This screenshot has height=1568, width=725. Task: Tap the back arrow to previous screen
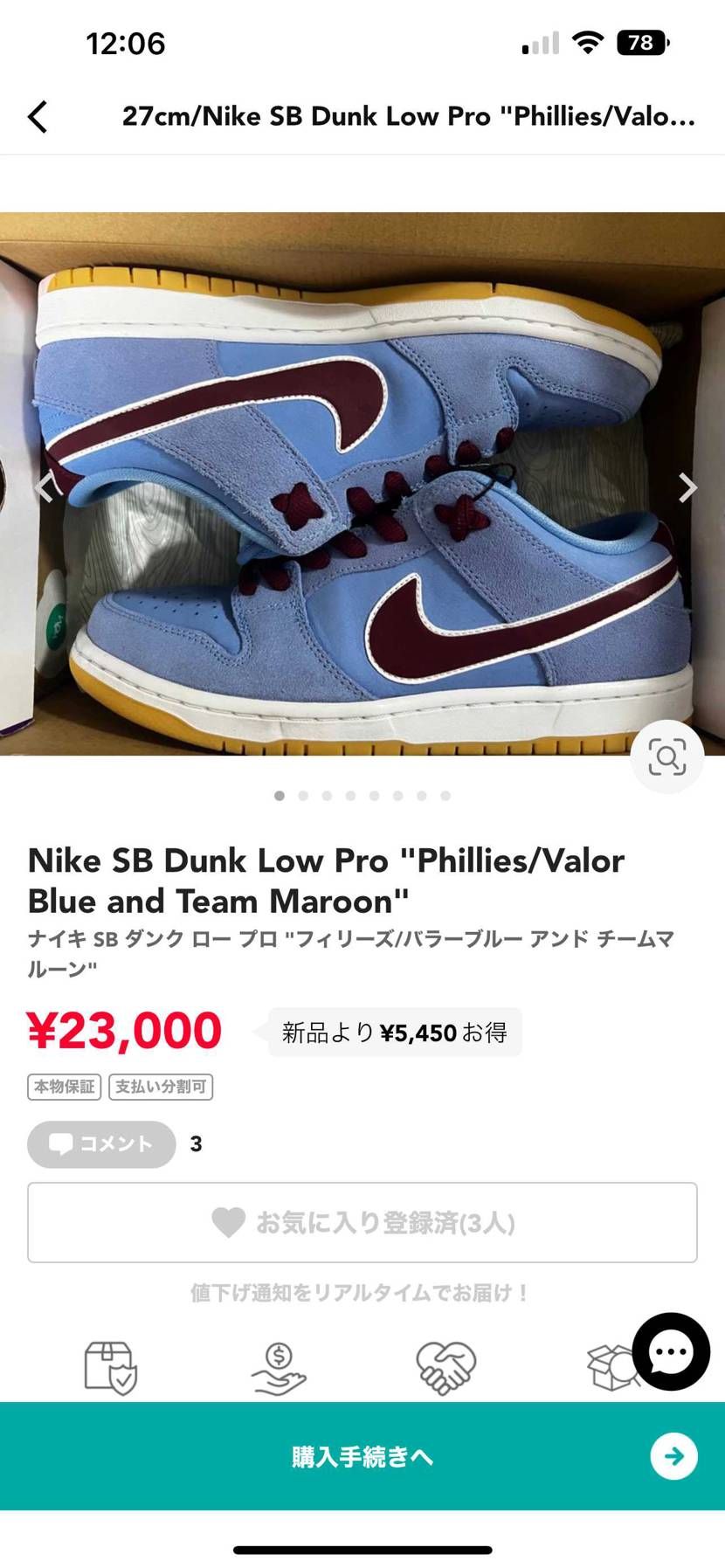37,116
